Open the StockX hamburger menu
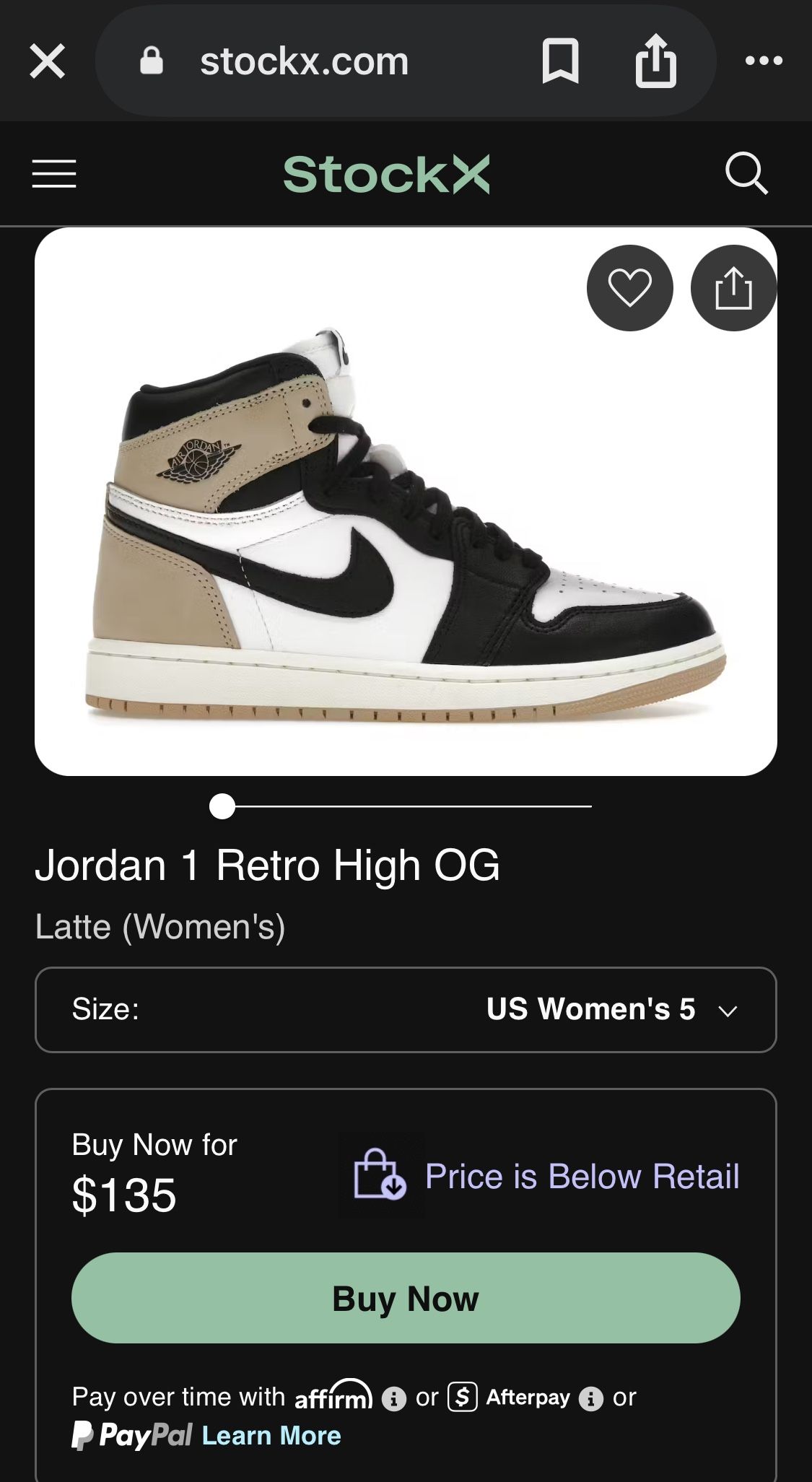The height and width of the screenshot is (1482, 812). (x=54, y=174)
